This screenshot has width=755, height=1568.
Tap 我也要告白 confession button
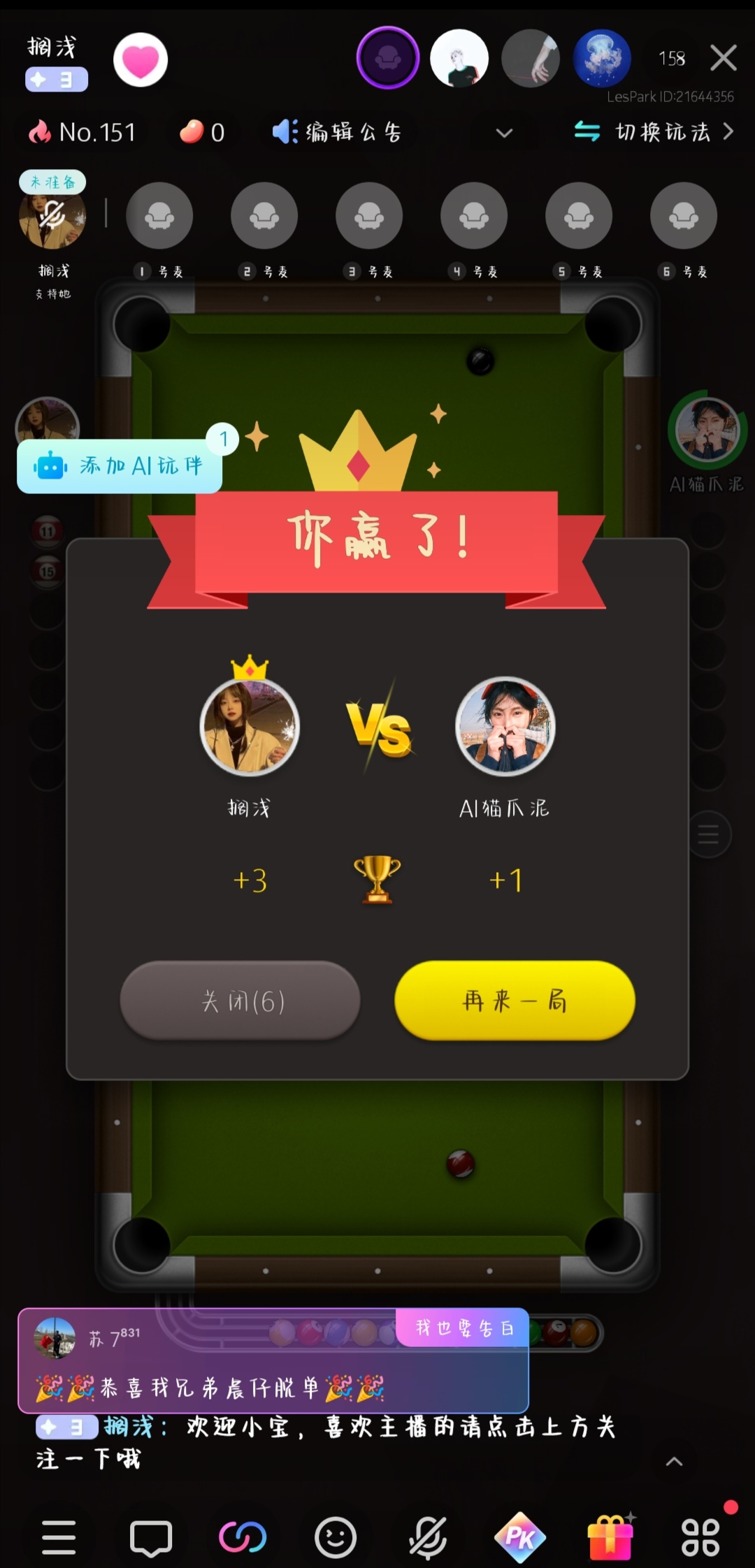(463, 1328)
